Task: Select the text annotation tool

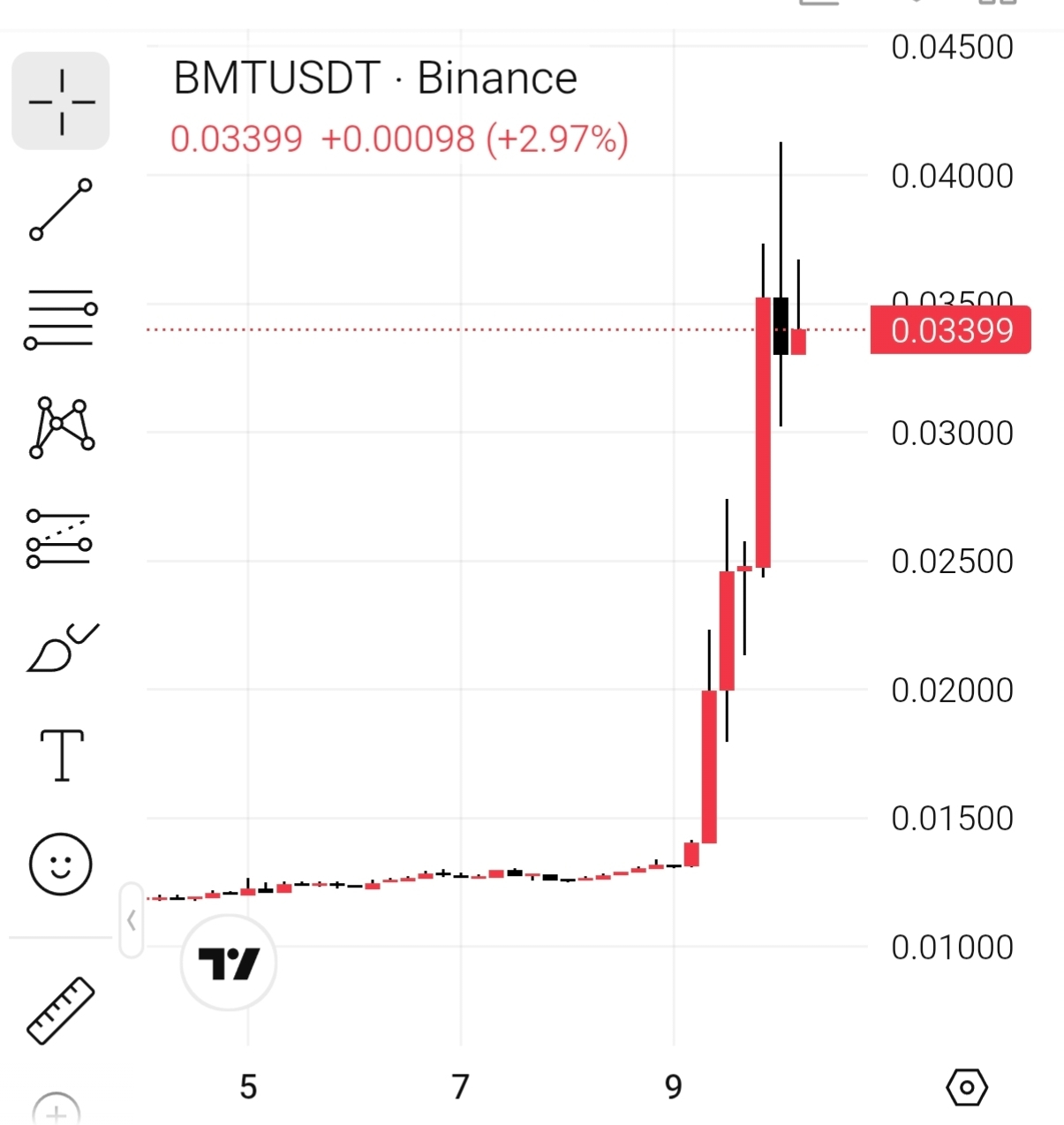Action: pyautogui.click(x=62, y=756)
